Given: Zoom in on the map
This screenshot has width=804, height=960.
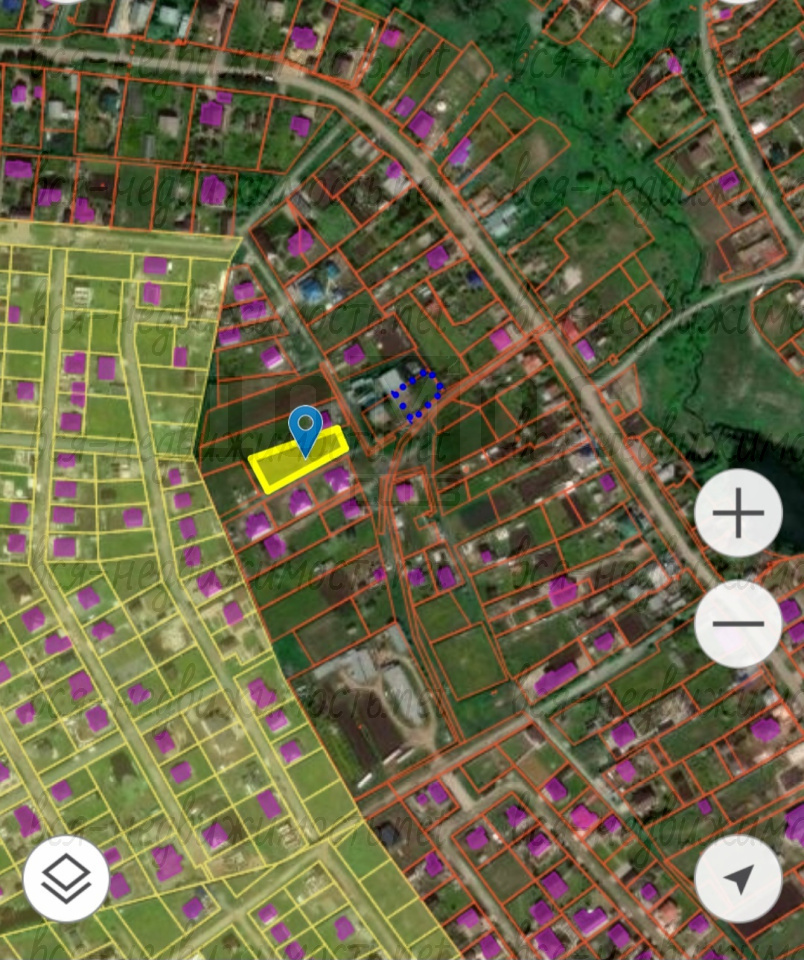Looking at the screenshot, I should [738, 513].
